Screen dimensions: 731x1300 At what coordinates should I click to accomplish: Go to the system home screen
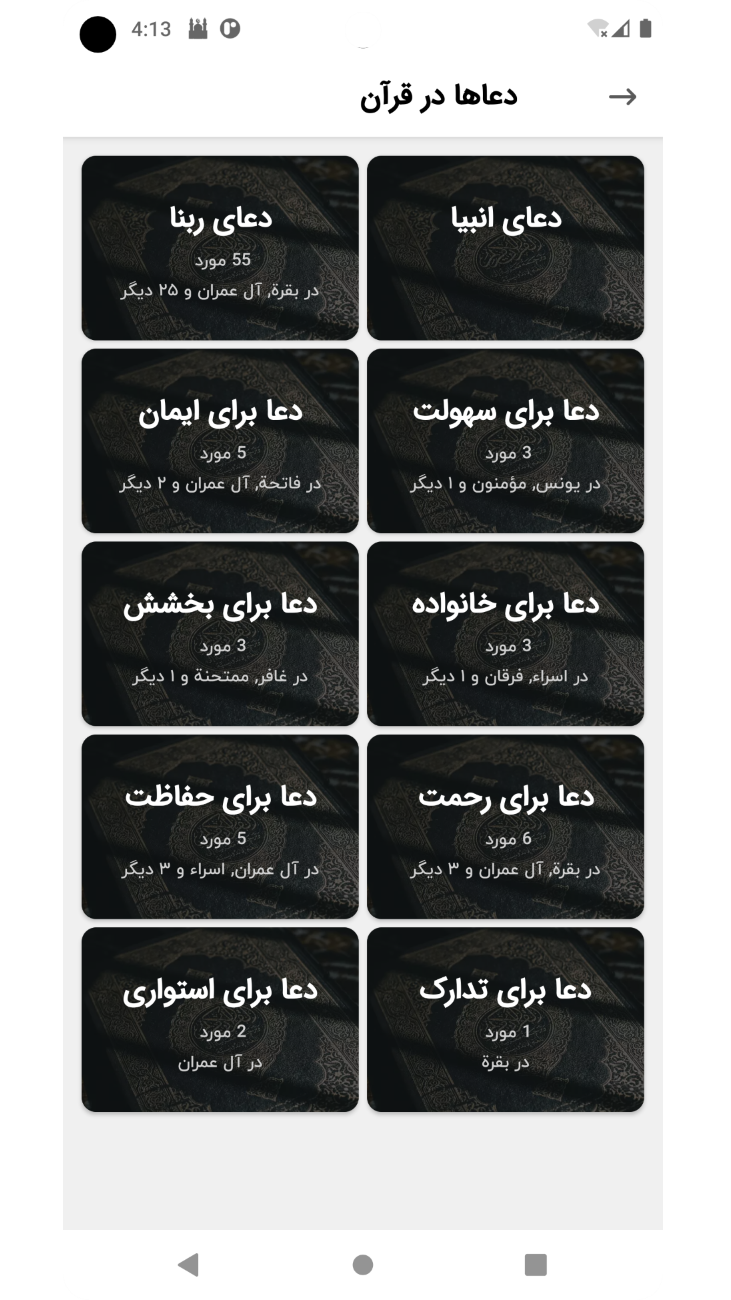pos(363,1265)
